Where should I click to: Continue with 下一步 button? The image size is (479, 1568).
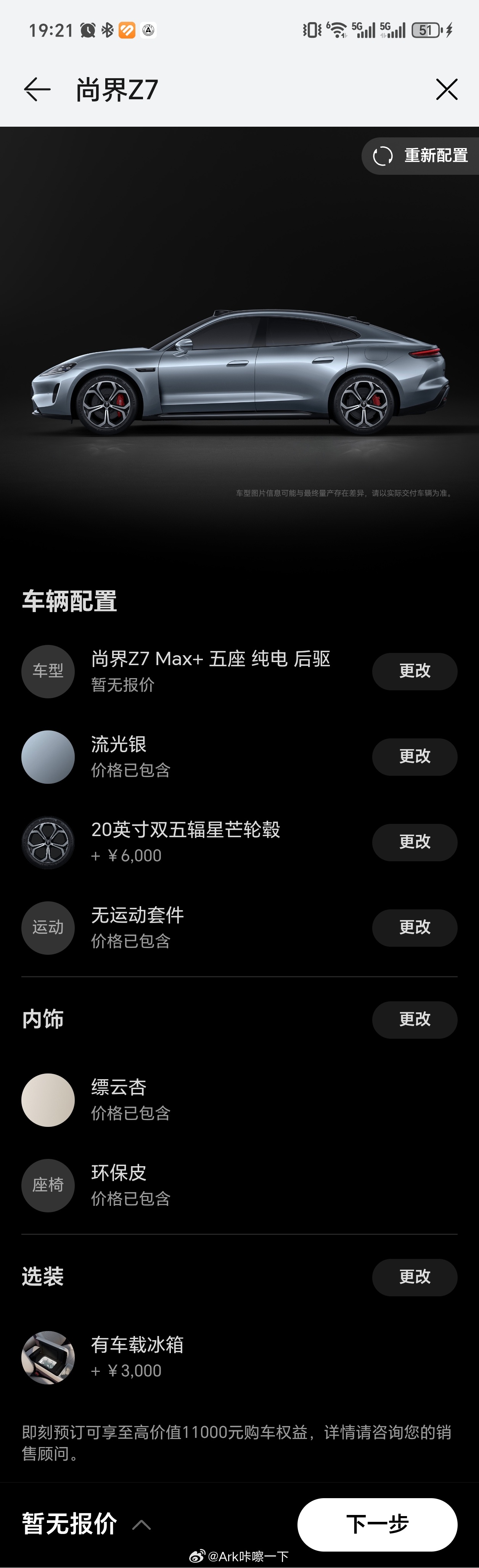(377, 1524)
